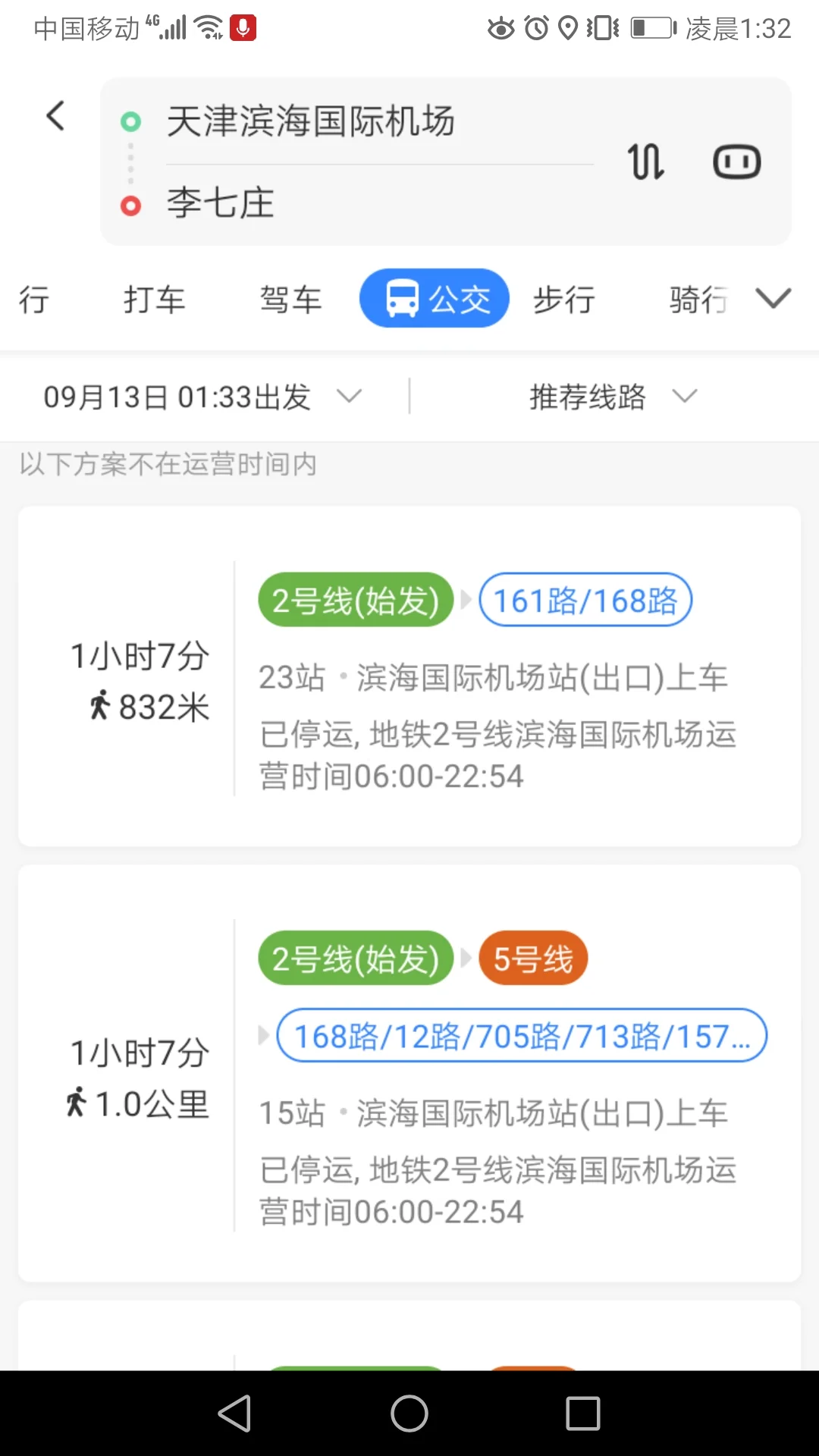Edit the destination field 李七庄
The height and width of the screenshot is (1456, 819).
303,203
